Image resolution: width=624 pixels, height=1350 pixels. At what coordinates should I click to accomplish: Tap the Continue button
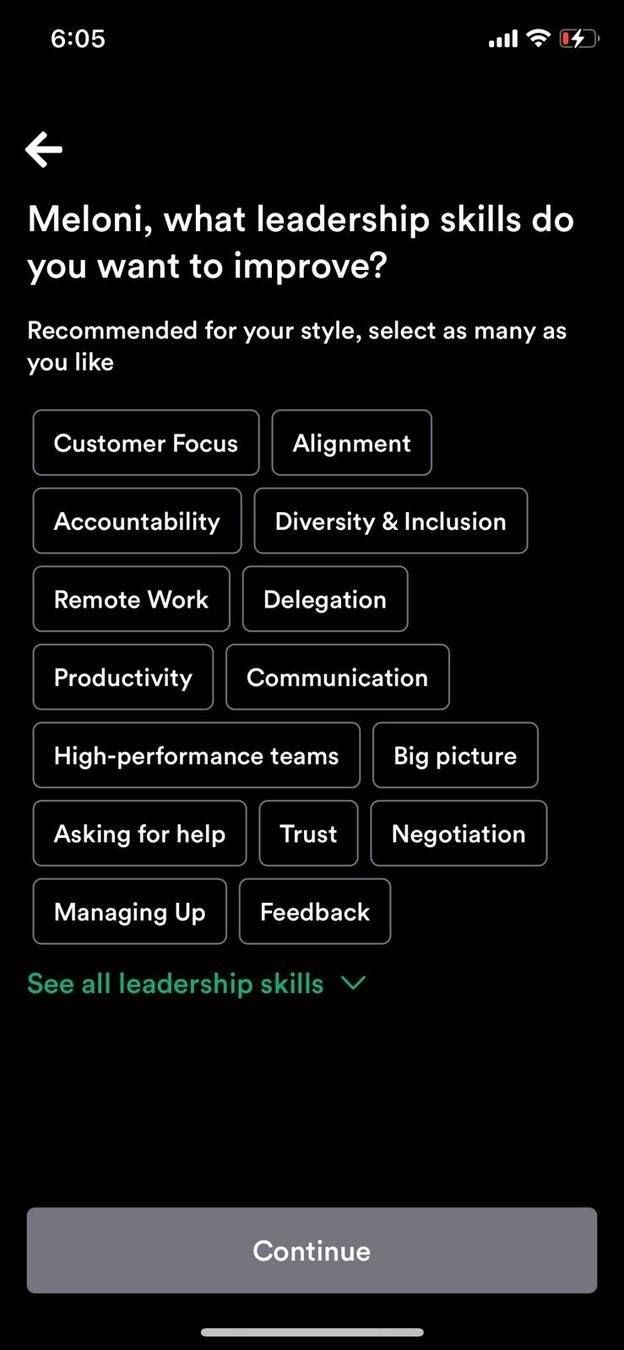pyautogui.click(x=312, y=1250)
